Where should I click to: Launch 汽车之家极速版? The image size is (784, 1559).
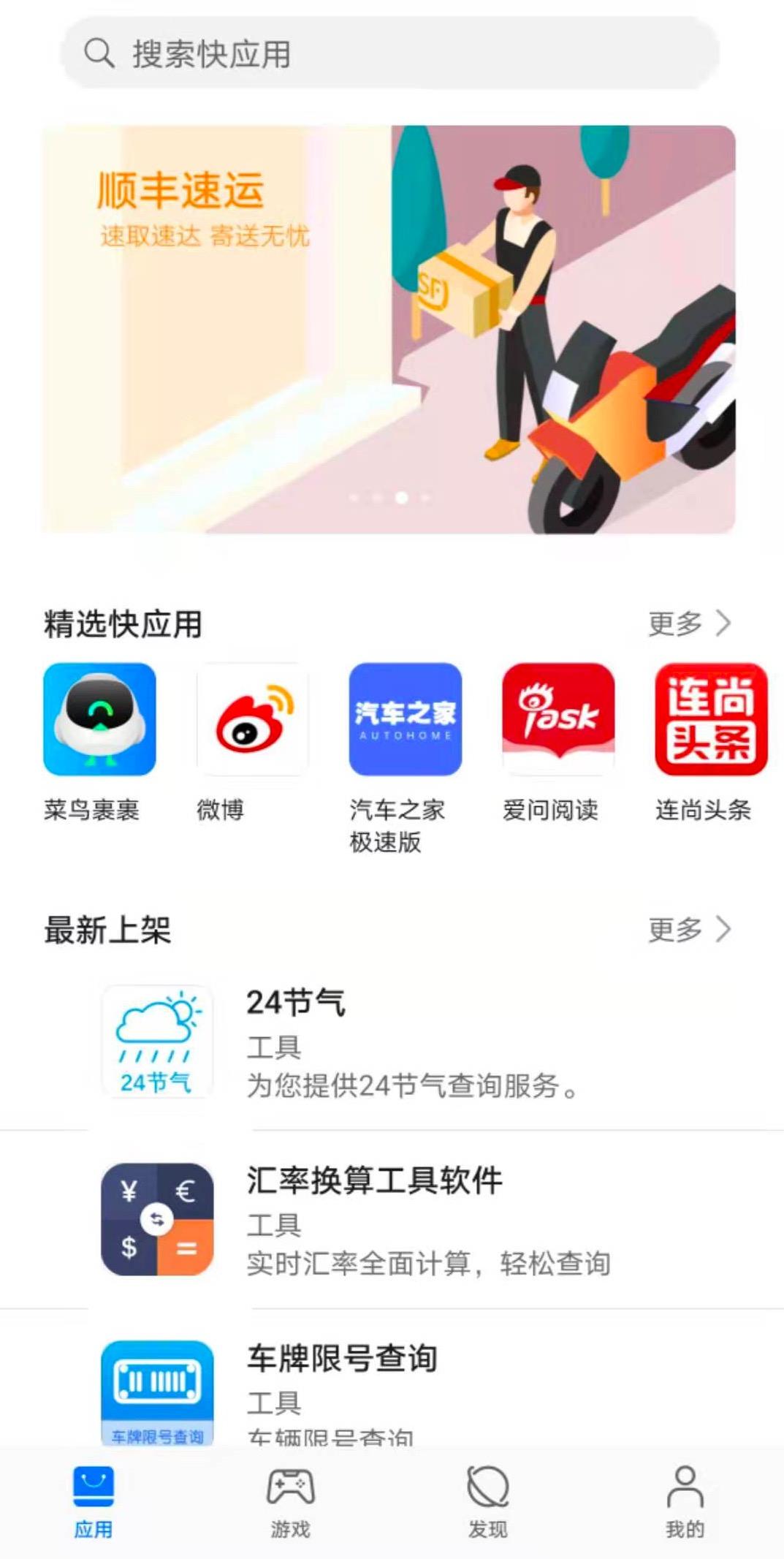coord(406,759)
